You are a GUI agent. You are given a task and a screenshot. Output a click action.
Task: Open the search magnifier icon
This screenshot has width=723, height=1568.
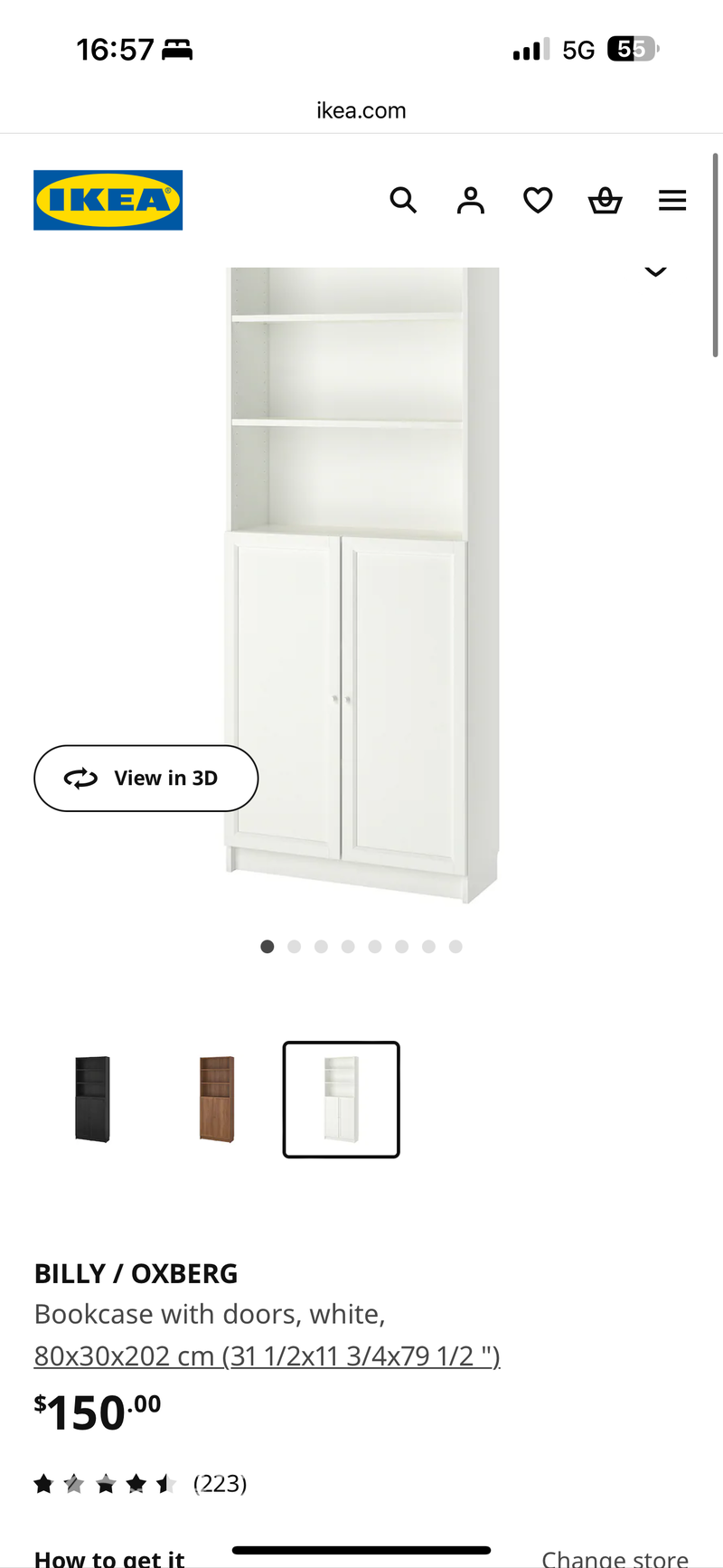pyautogui.click(x=403, y=200)
